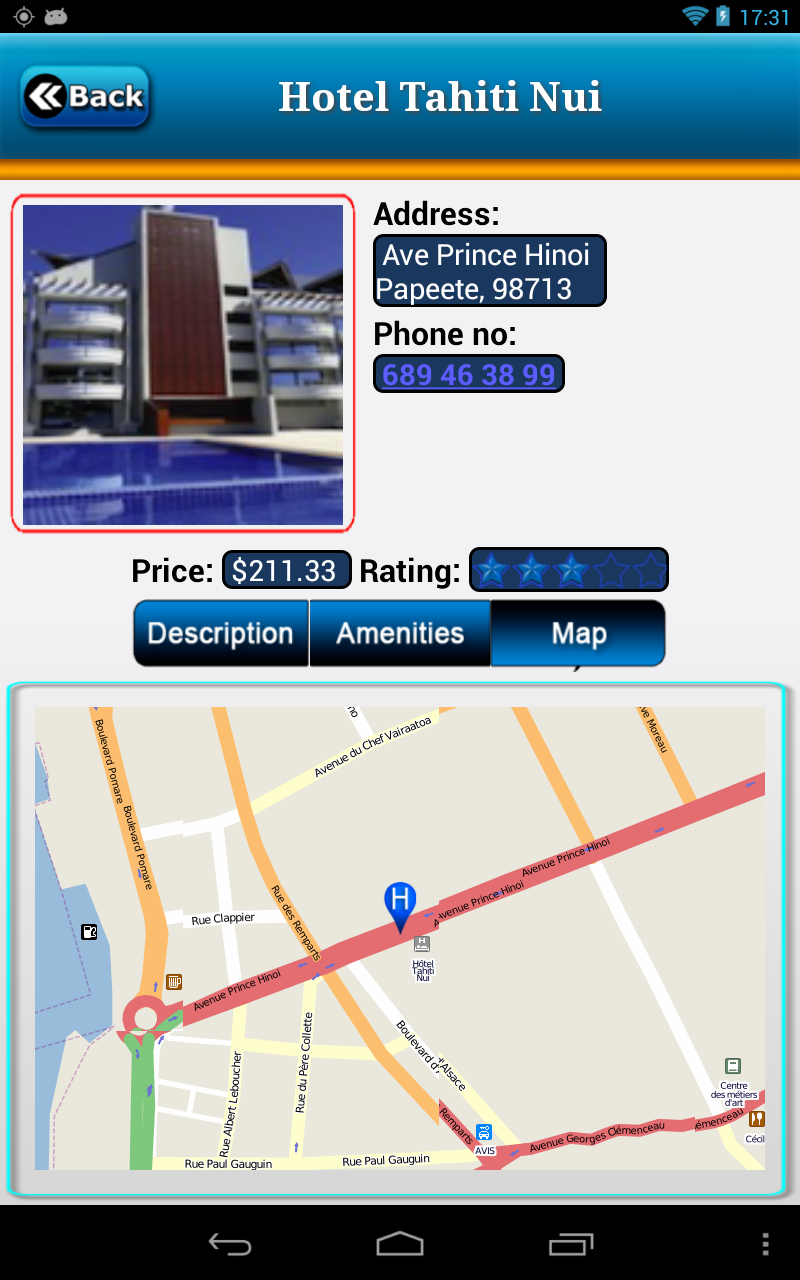Viewport: 800px width, 1280px height.
Task: Open the Hotel Tahiti Nui photo
Action: point(183,364)
